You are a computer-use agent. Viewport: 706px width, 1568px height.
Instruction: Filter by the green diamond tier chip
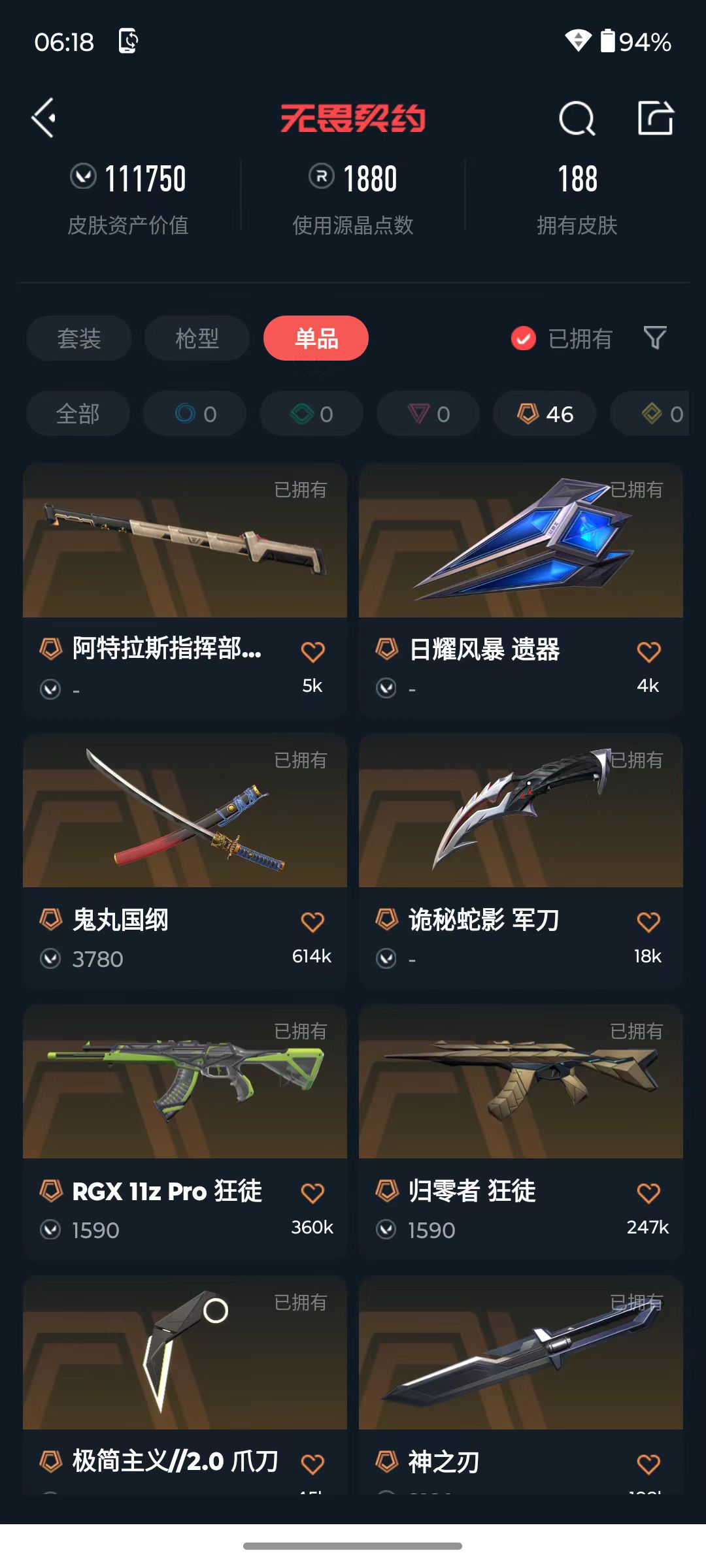(x=311, y=414)
